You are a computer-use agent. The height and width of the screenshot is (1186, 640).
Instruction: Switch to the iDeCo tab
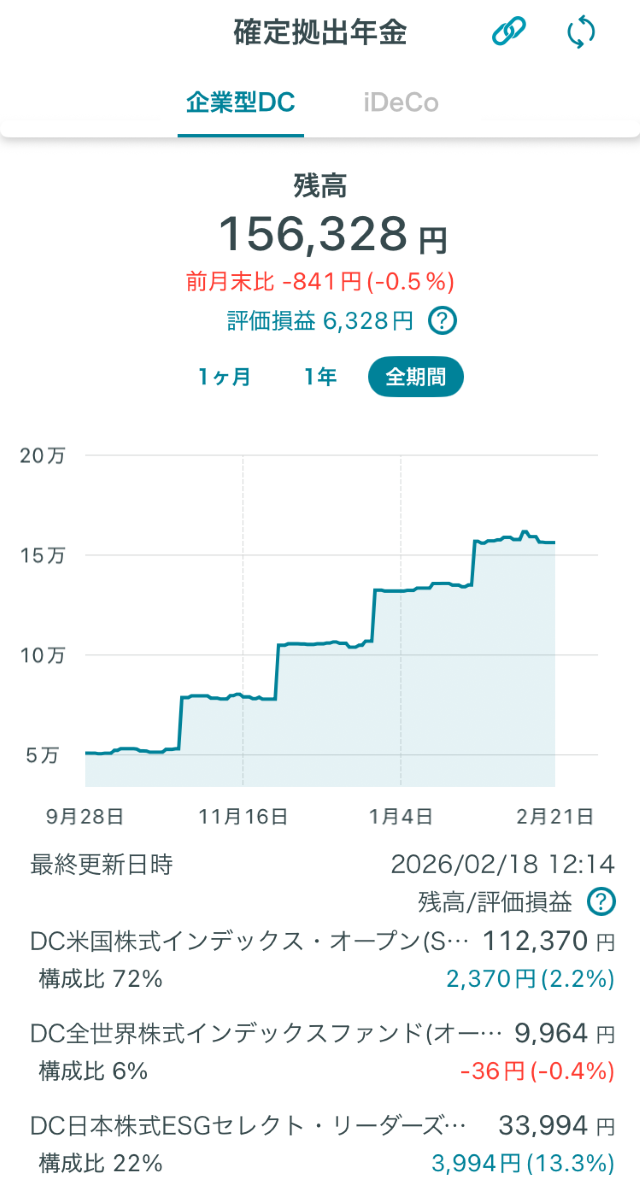[401, 102]
